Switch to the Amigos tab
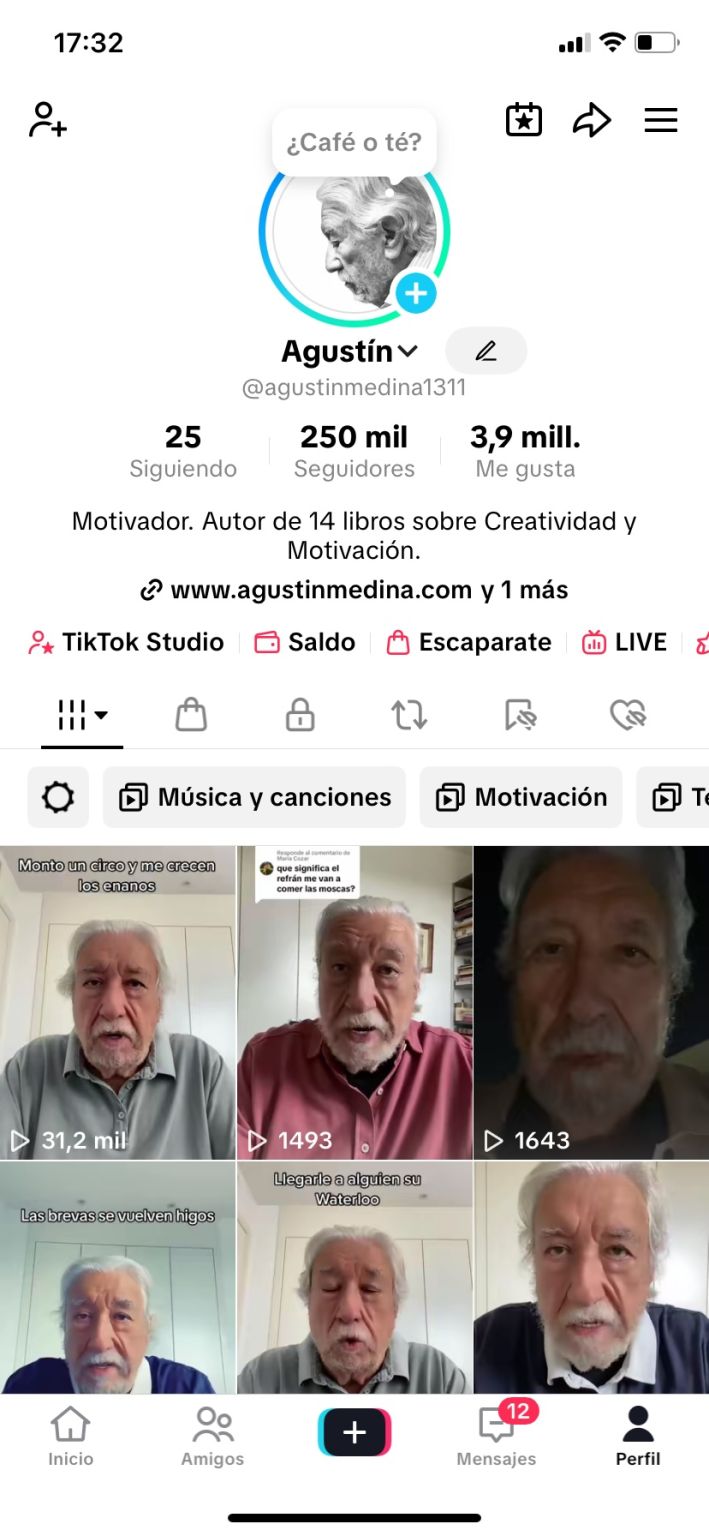Viewport: 709px width, 1536px height. pos(212,1436)
